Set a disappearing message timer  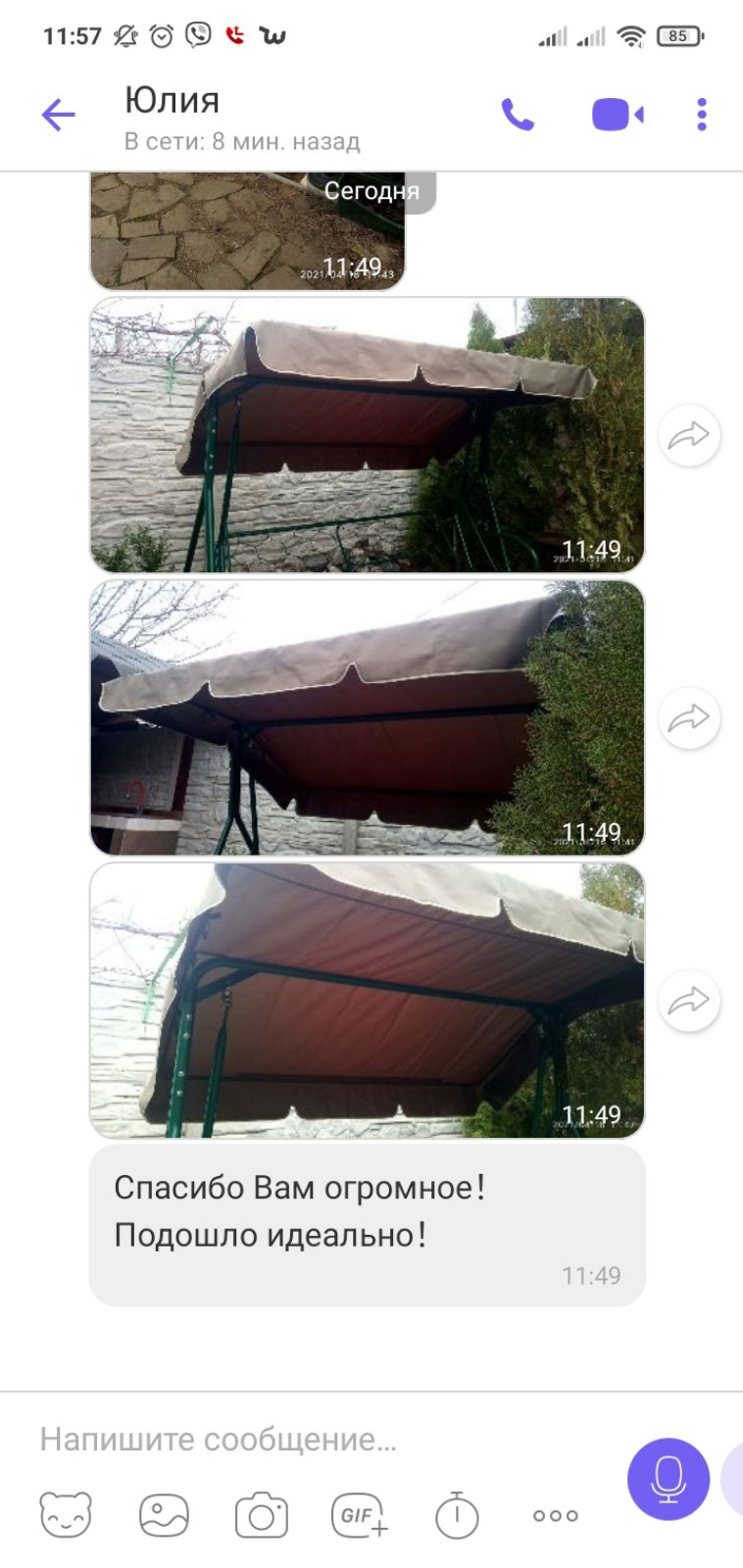point(456,1515)
